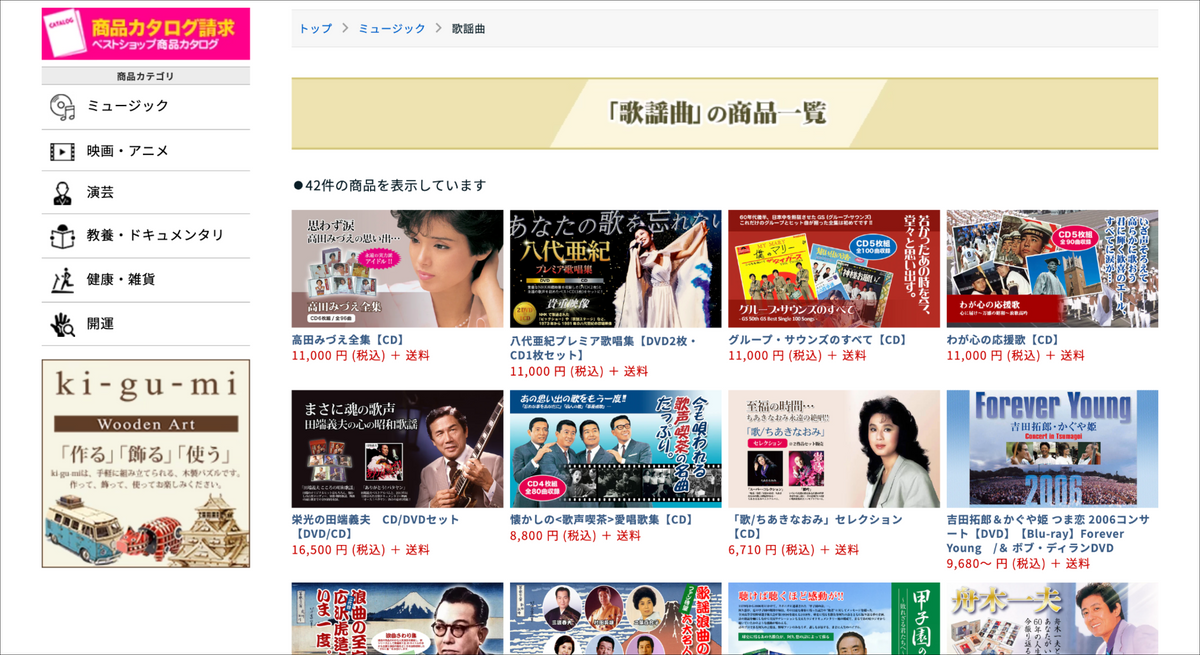This screenshot has height=655, width=1200.
Task: Open the 映画・アニメ category
Action: (127, 151)
